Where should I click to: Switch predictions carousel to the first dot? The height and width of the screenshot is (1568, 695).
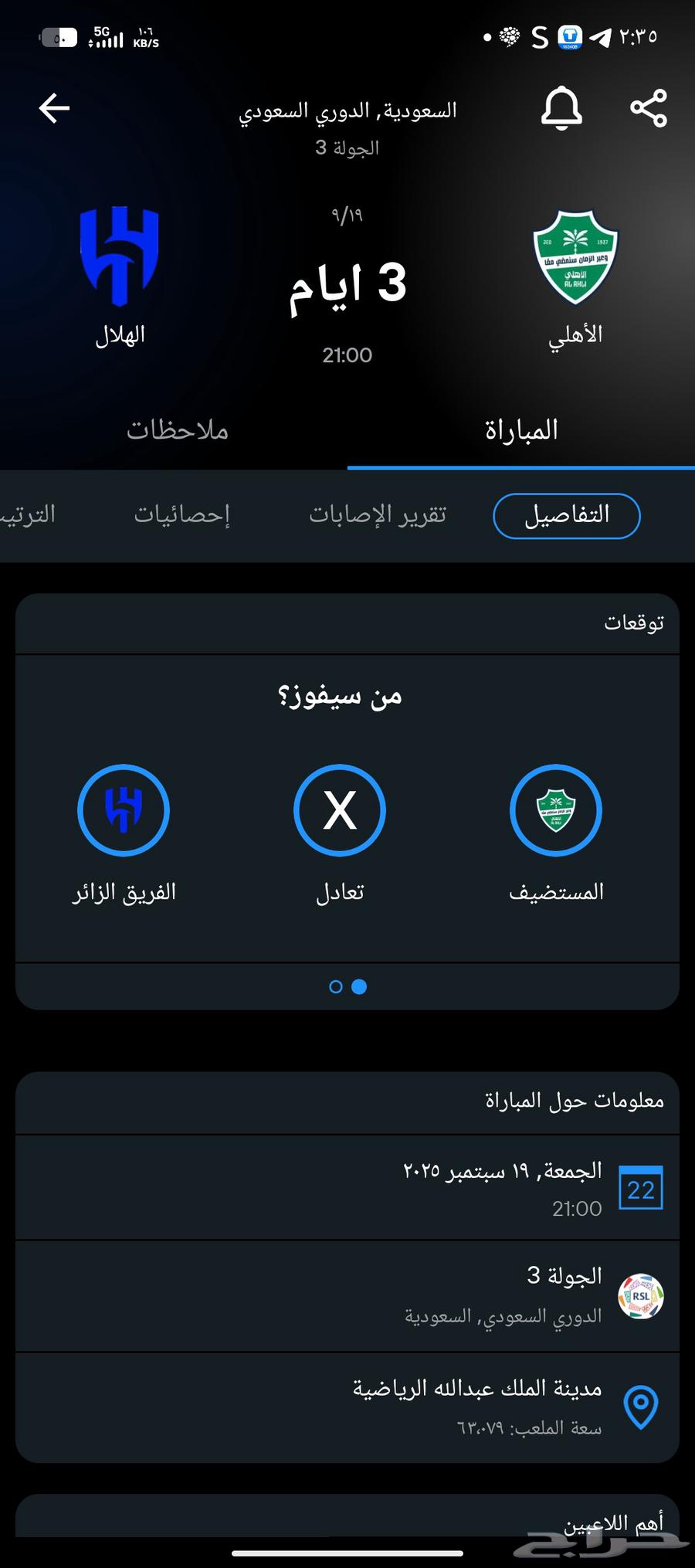[x=336, y=986]
